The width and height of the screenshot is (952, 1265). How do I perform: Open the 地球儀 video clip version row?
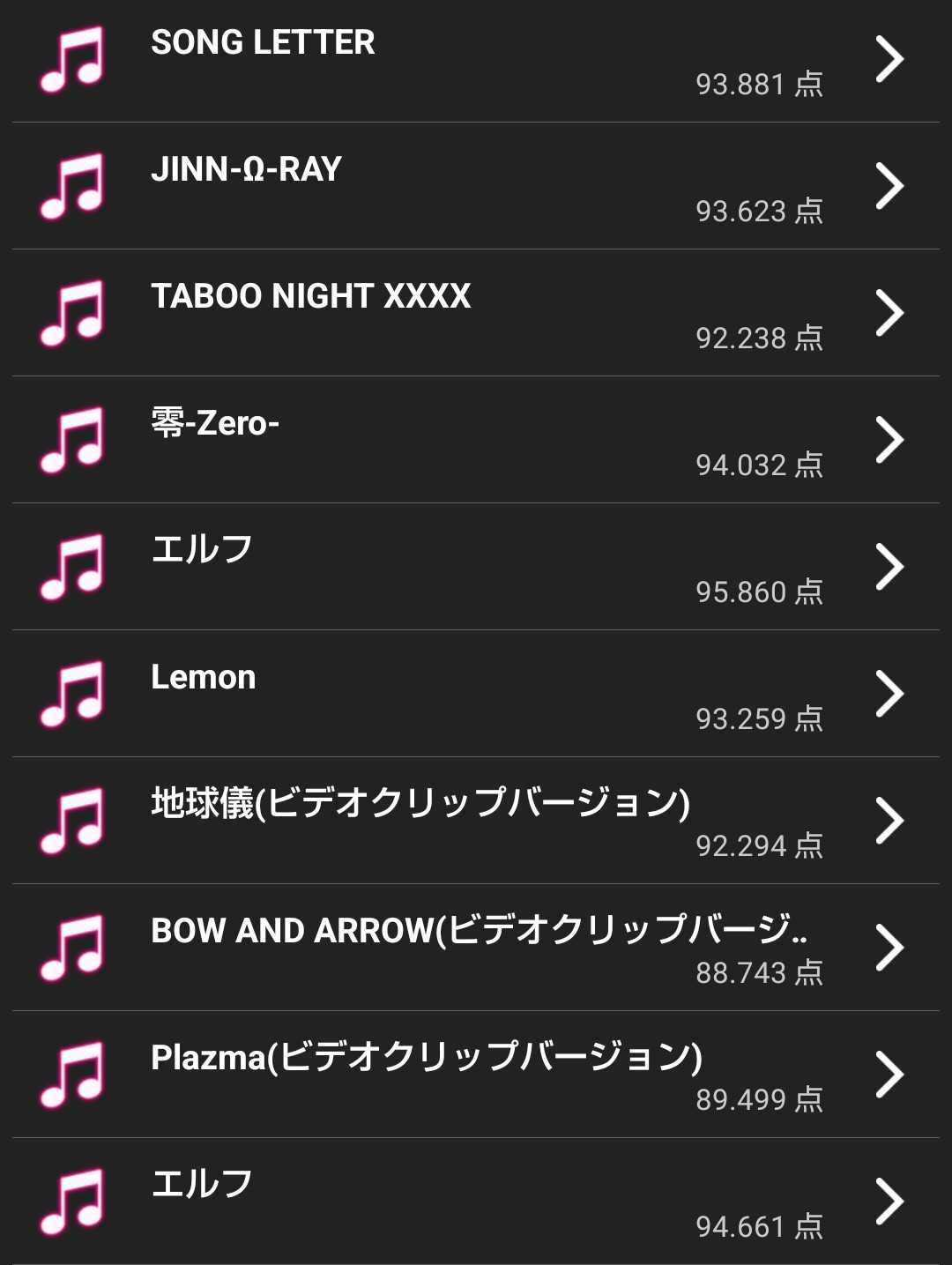coord(476,821)
